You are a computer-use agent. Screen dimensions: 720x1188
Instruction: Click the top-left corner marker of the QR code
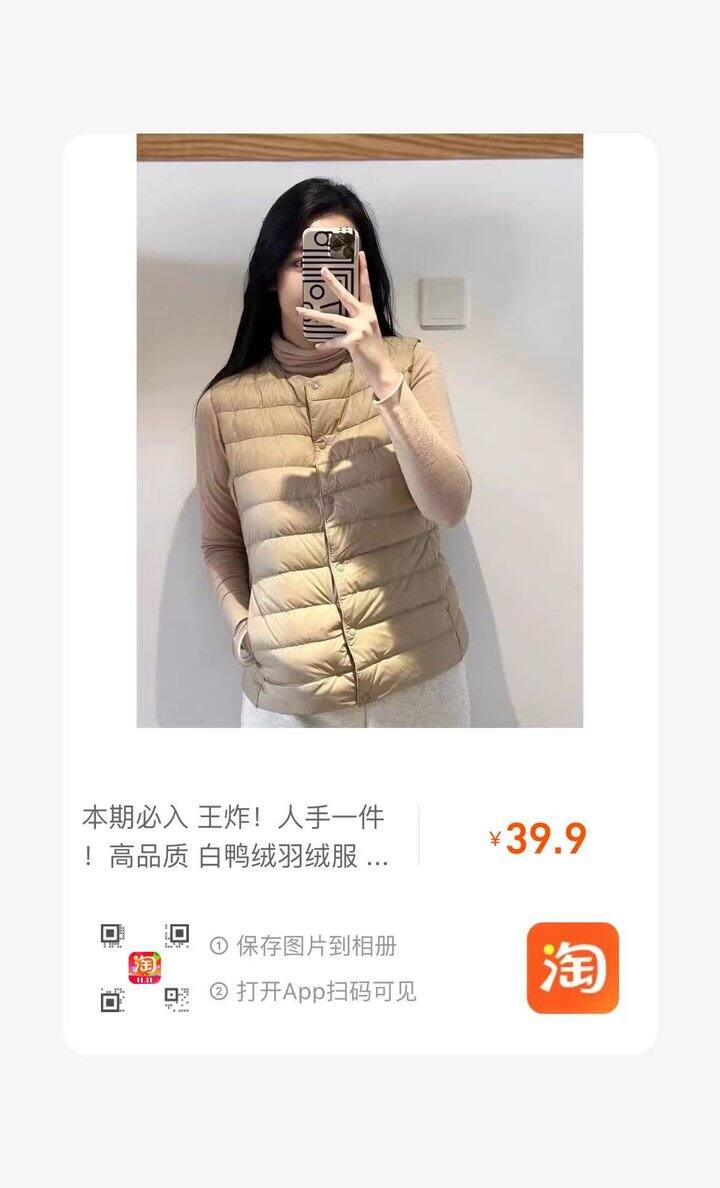(108, 933)
